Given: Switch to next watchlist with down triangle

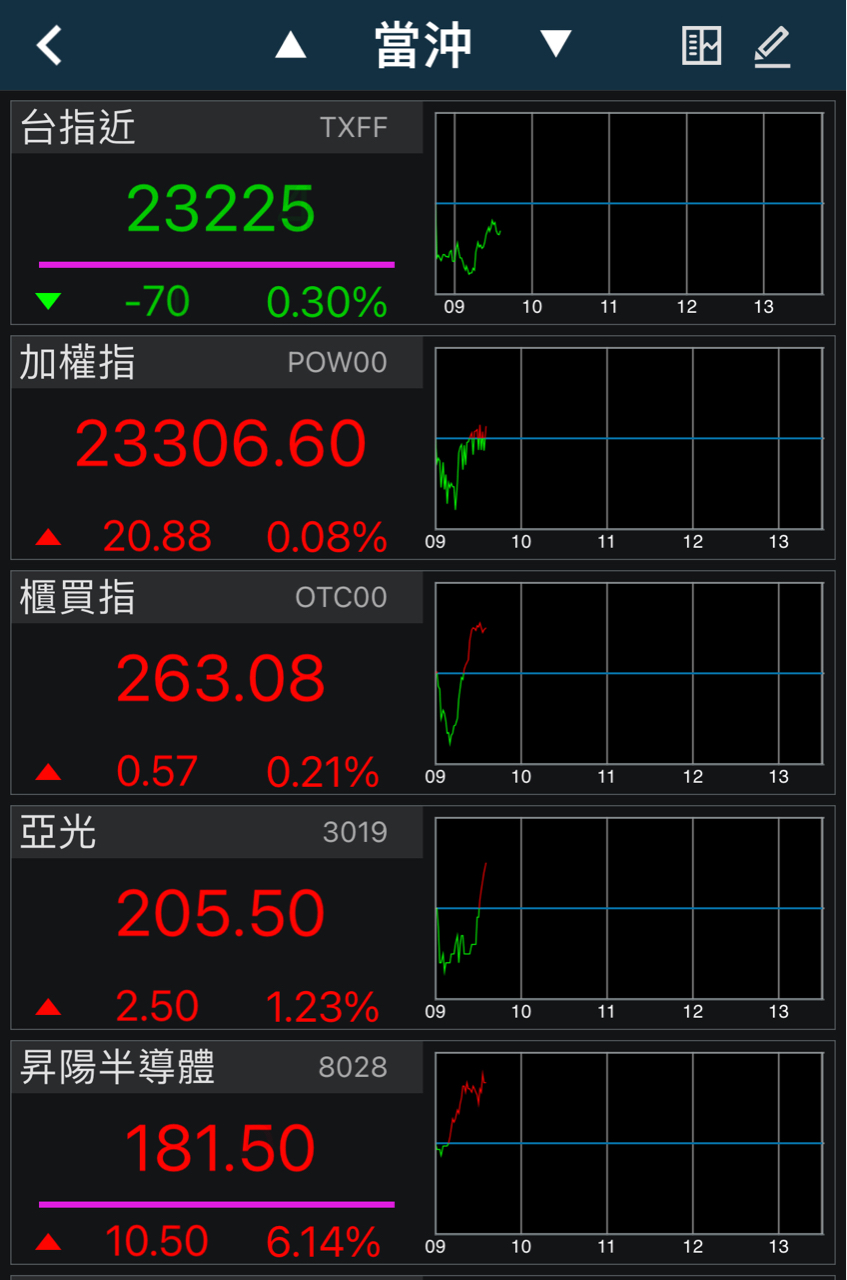Looking at the screenshot, I should [x=555, y=44].
